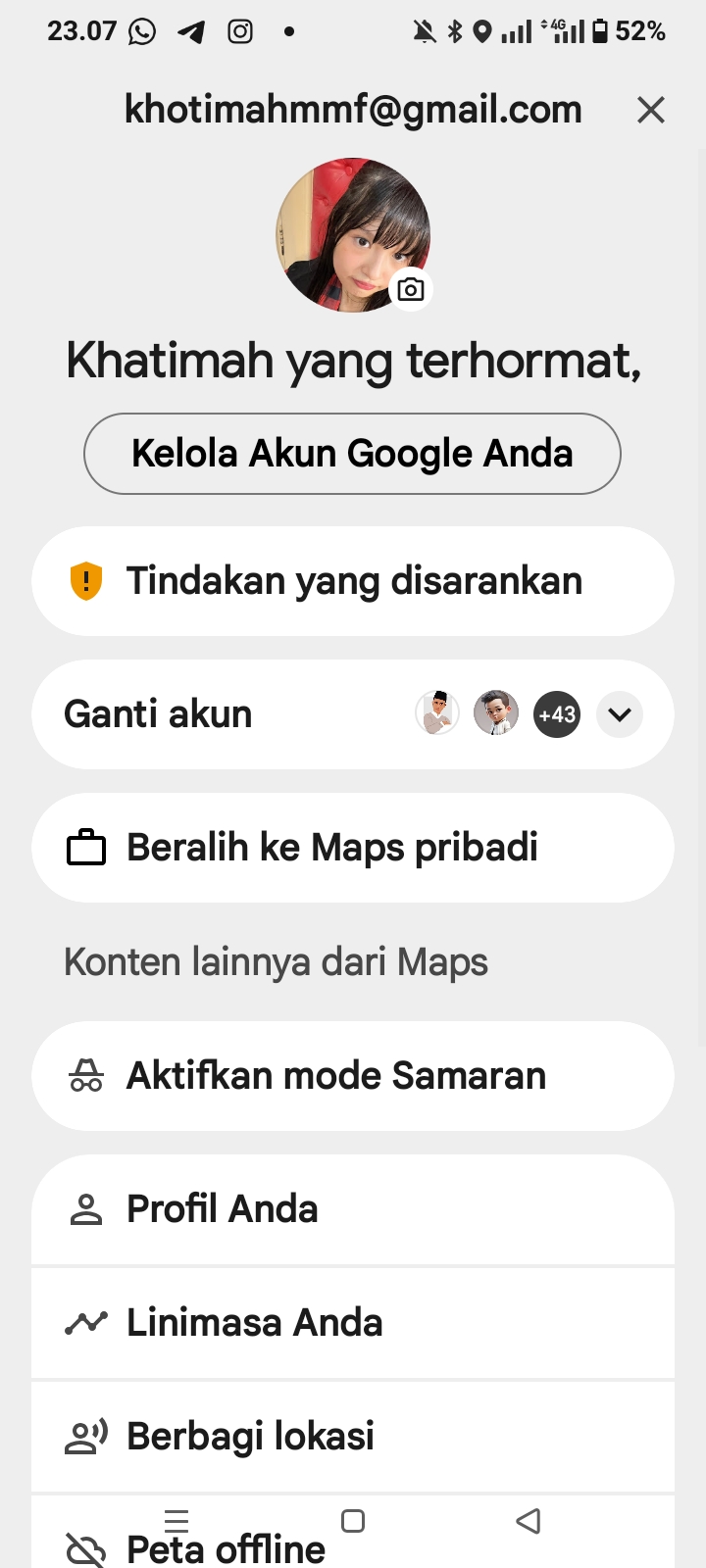Enable Aktifkan mode Samaran

(x=352, y=1076)
